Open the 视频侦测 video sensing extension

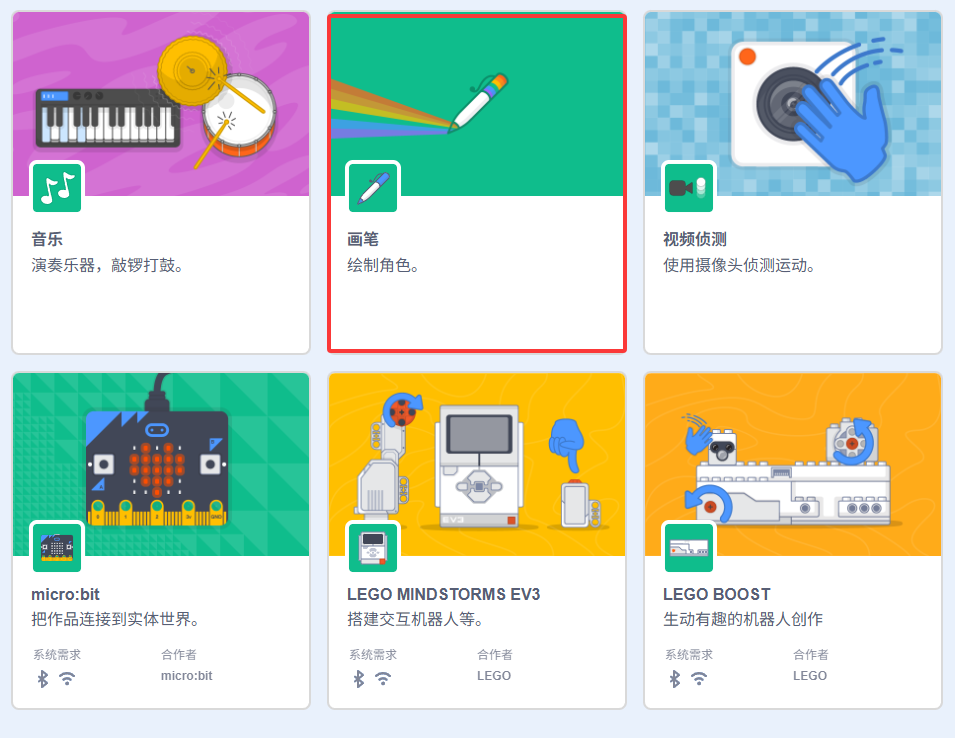click(x=793, y=182)
